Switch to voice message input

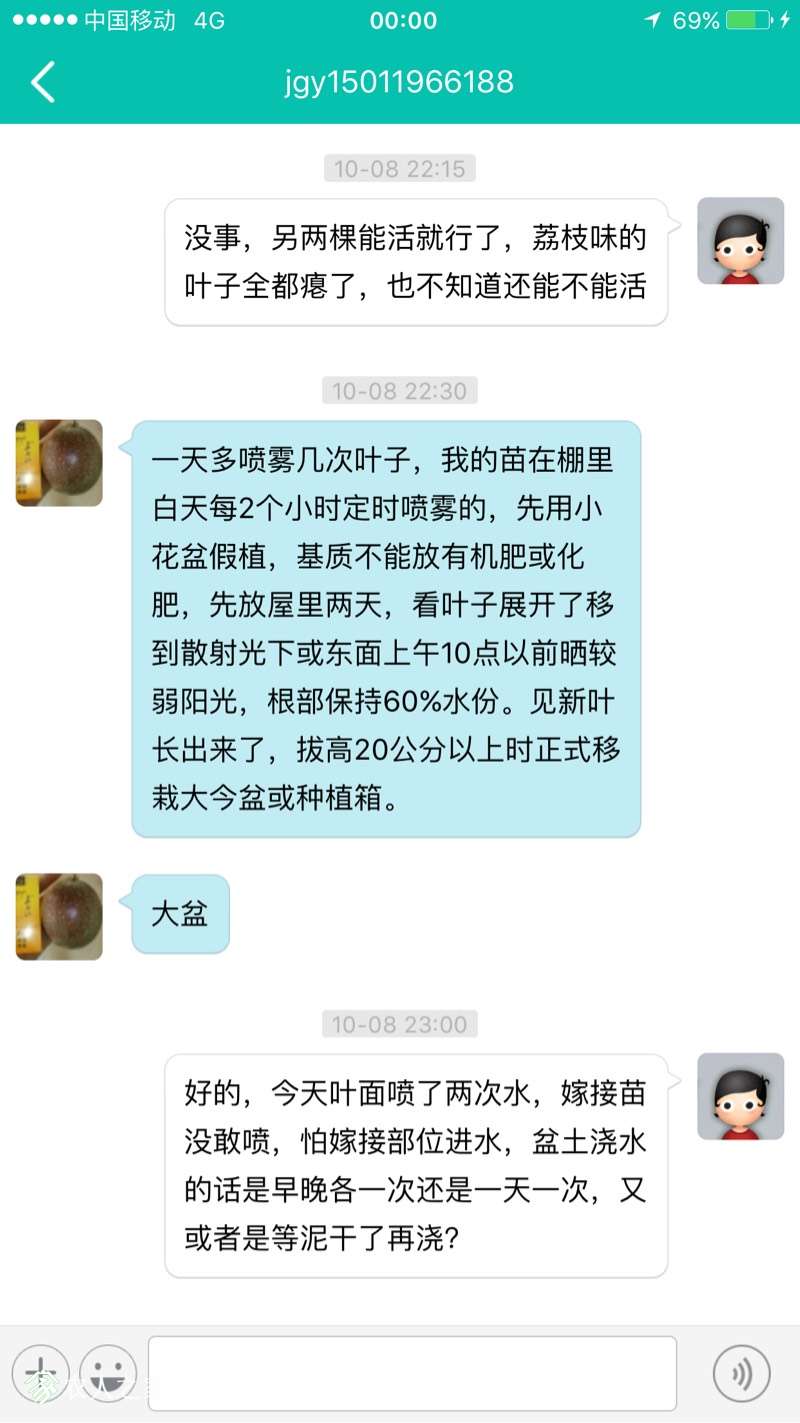point(741,1373)
